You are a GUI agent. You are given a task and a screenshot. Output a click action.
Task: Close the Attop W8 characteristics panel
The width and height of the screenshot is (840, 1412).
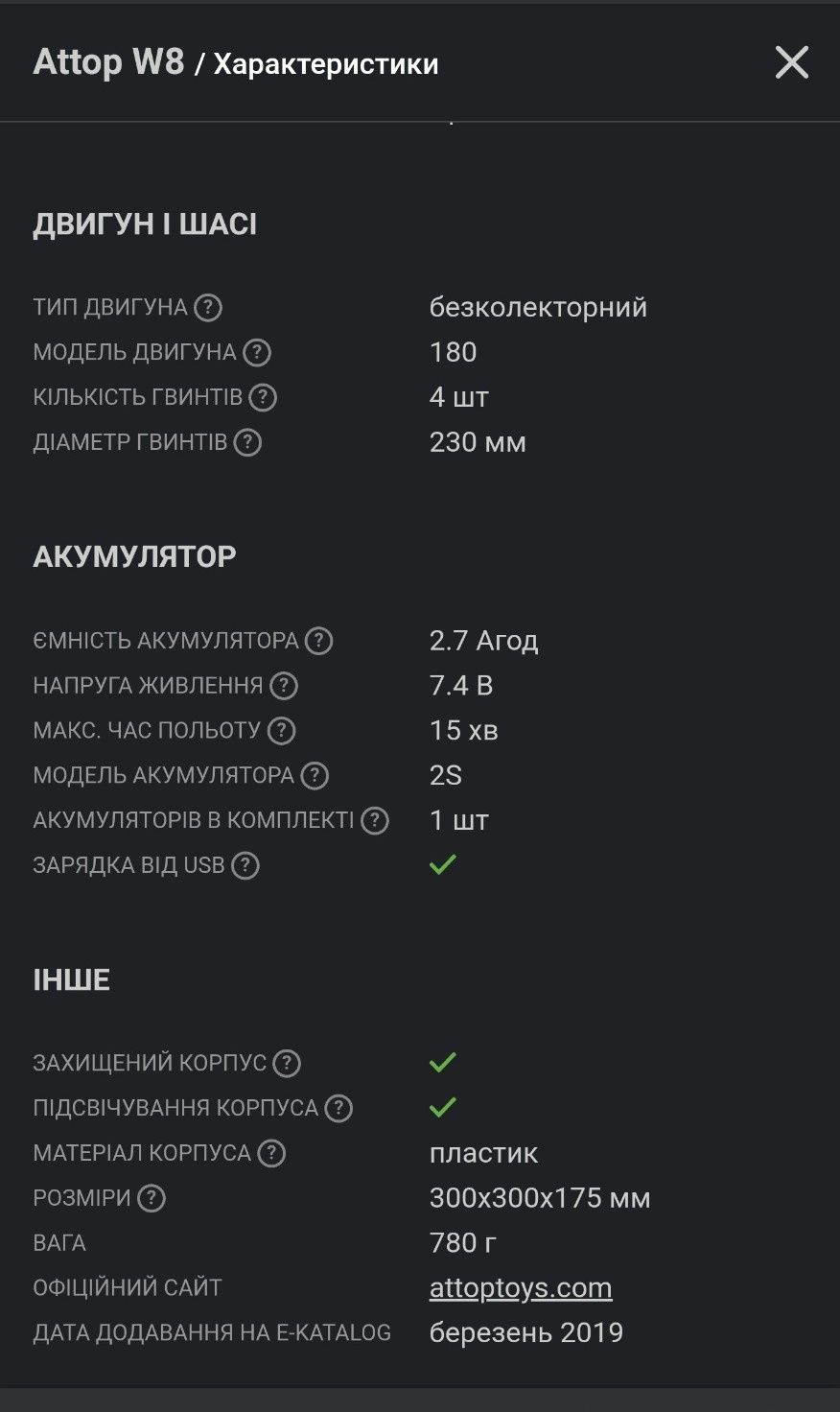point(792,63)
